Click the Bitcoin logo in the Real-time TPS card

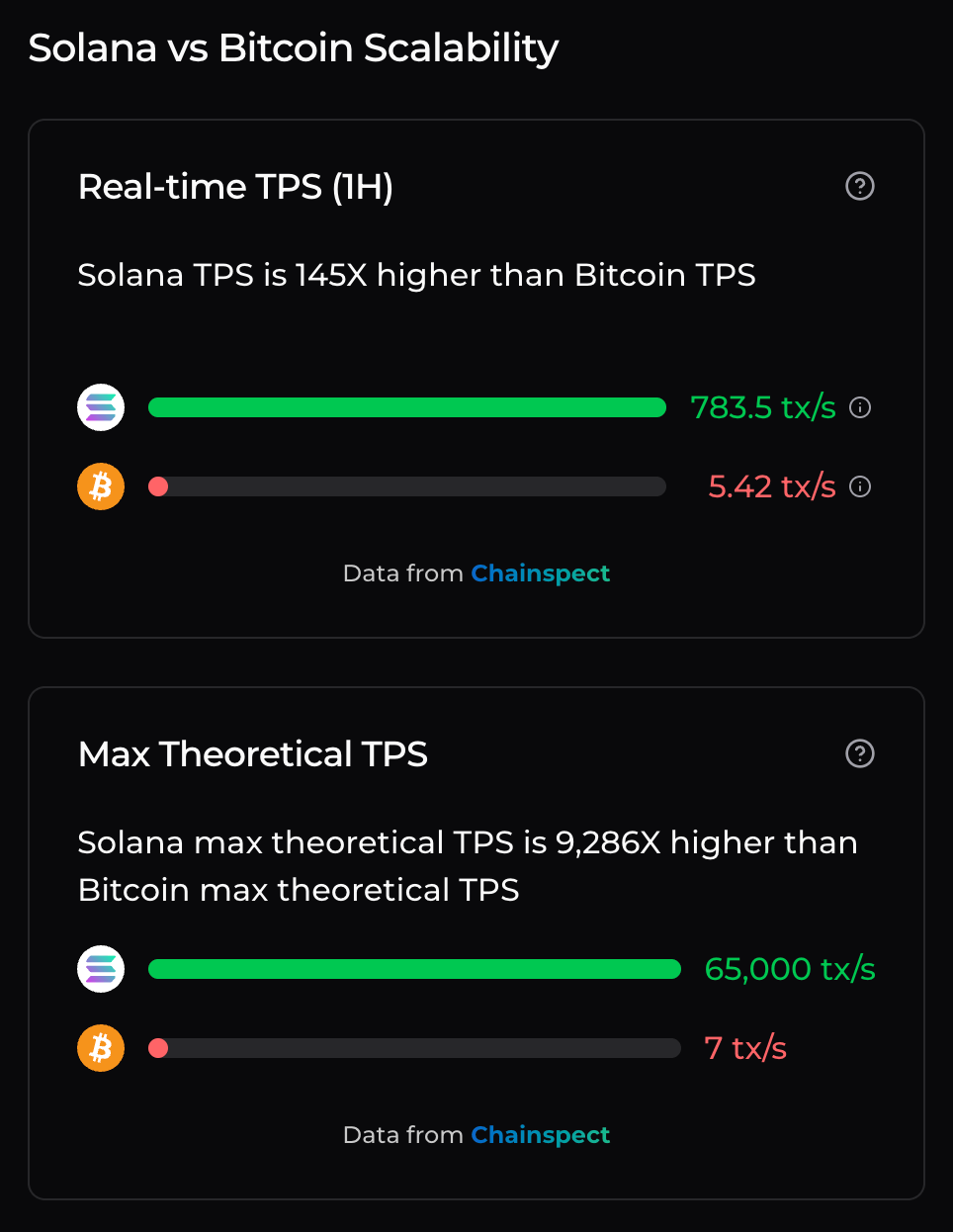(x=100, y=485)
